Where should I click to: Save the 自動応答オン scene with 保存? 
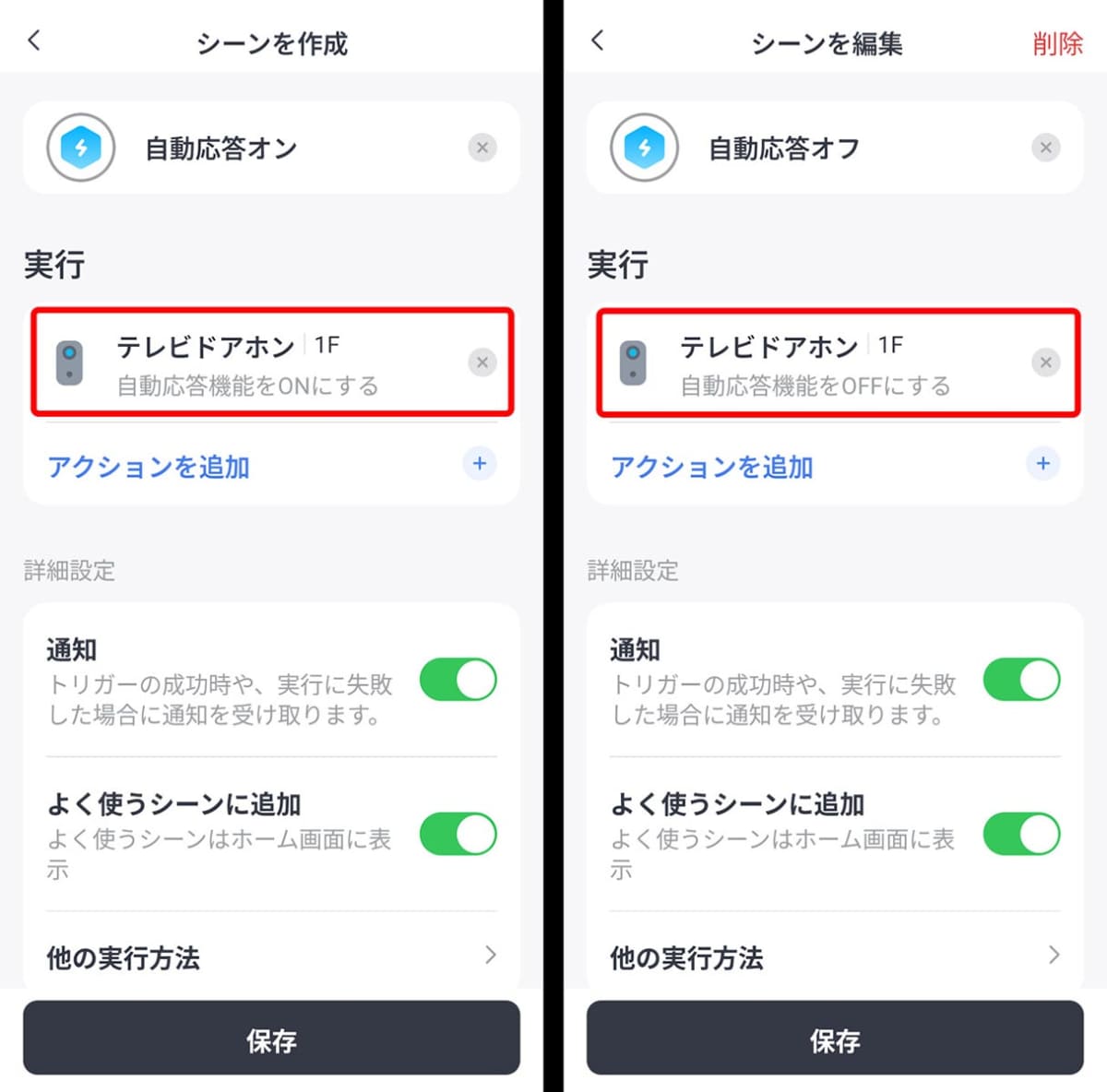[271, 1039]
